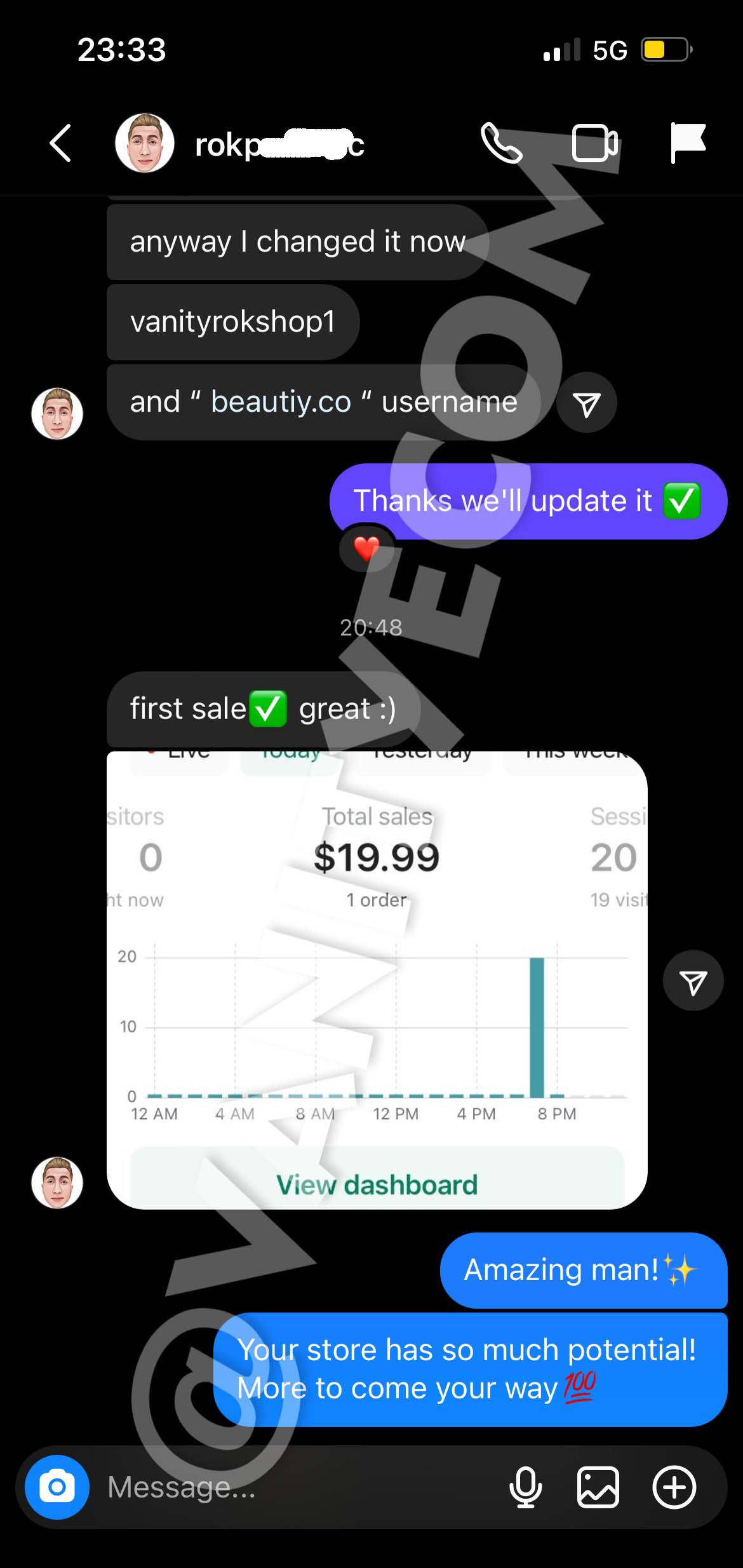Screen dimensions: 743x1568
Task: Start a video call
Action: [594, 144]
